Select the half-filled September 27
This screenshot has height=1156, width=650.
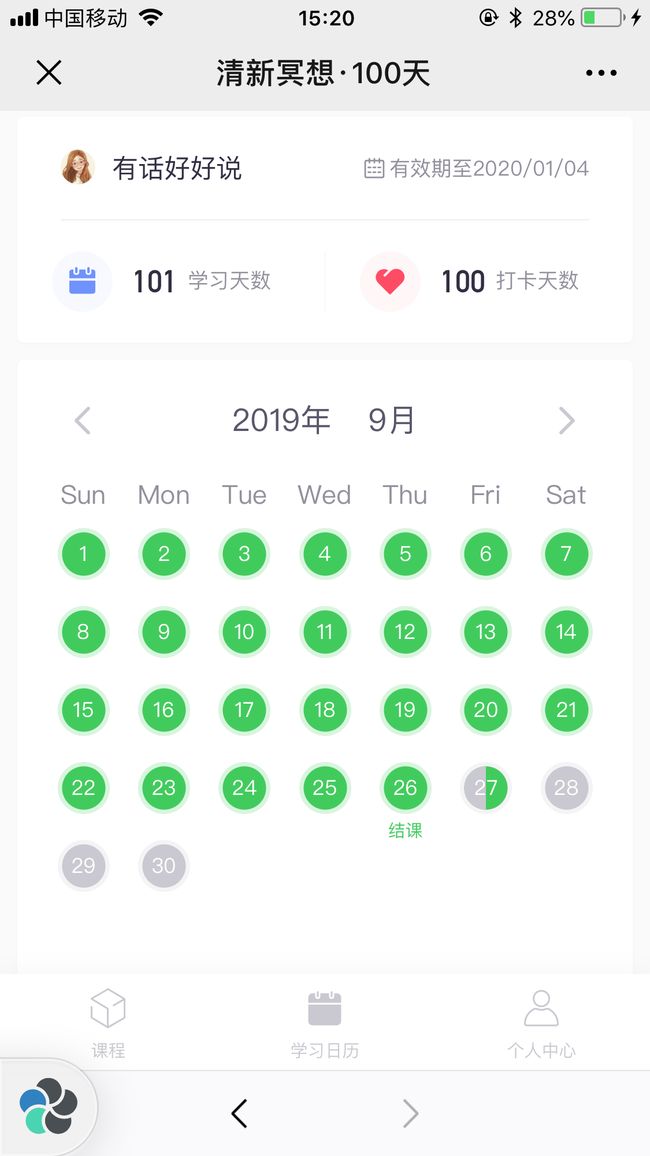(486, 787)
